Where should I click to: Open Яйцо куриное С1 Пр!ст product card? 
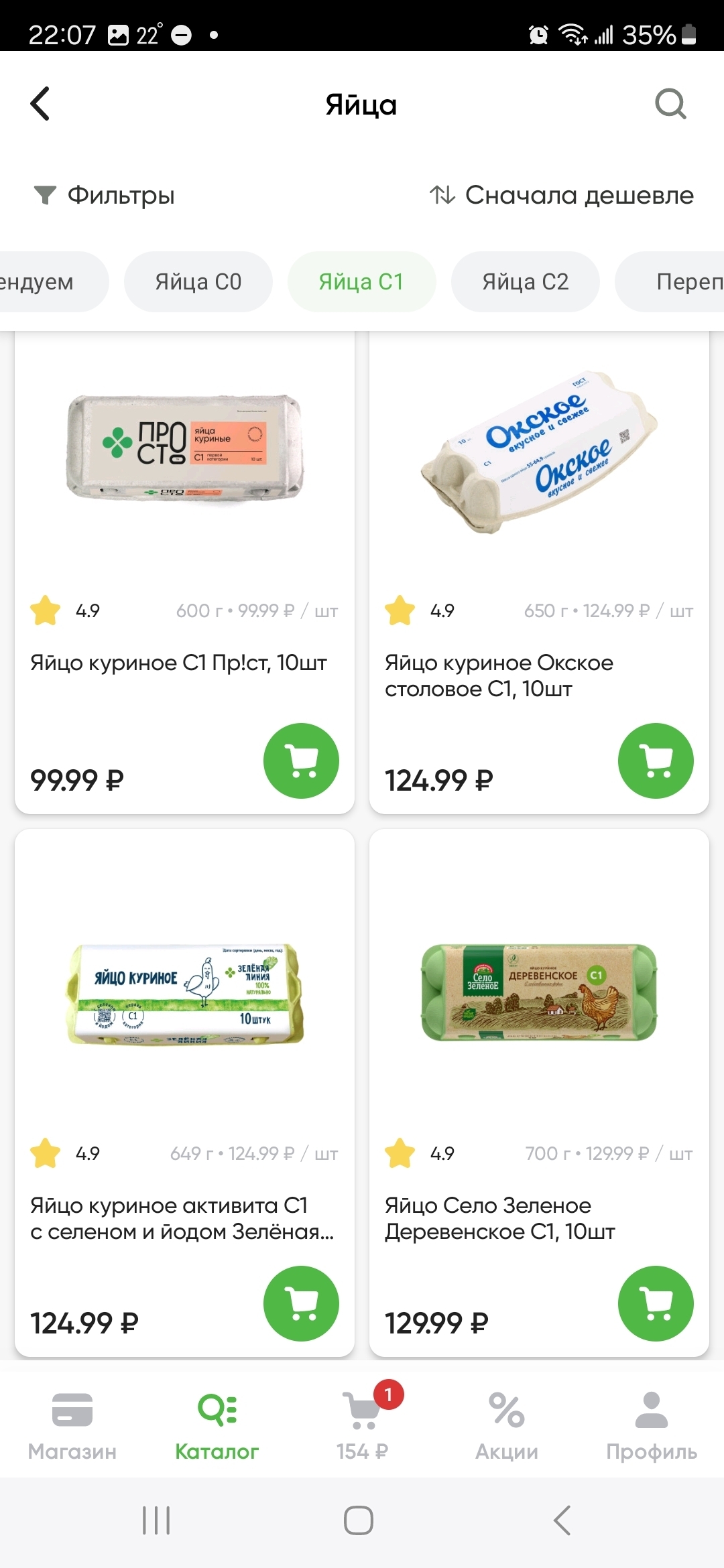coord(184,469)
